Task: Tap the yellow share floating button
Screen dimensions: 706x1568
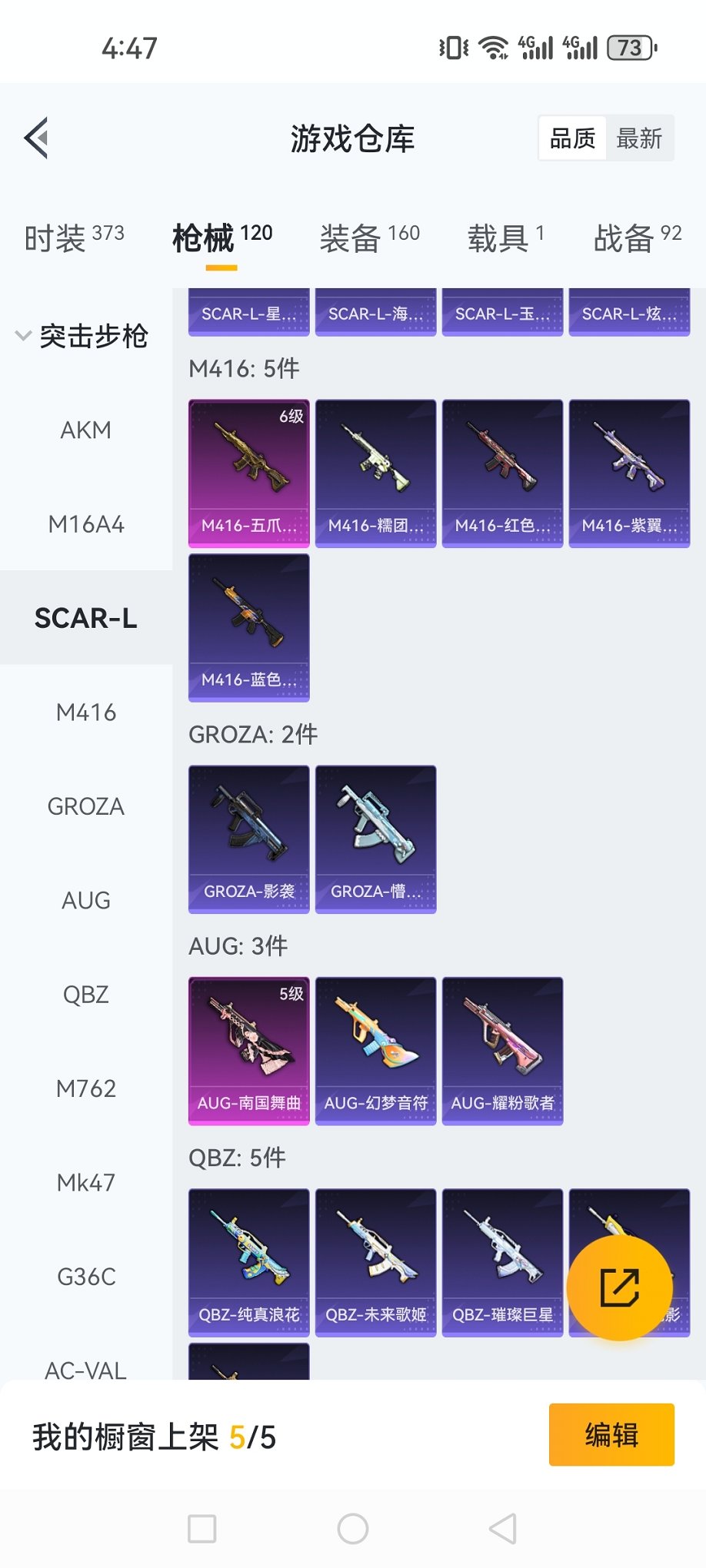Action: [x=619, y=1287]
